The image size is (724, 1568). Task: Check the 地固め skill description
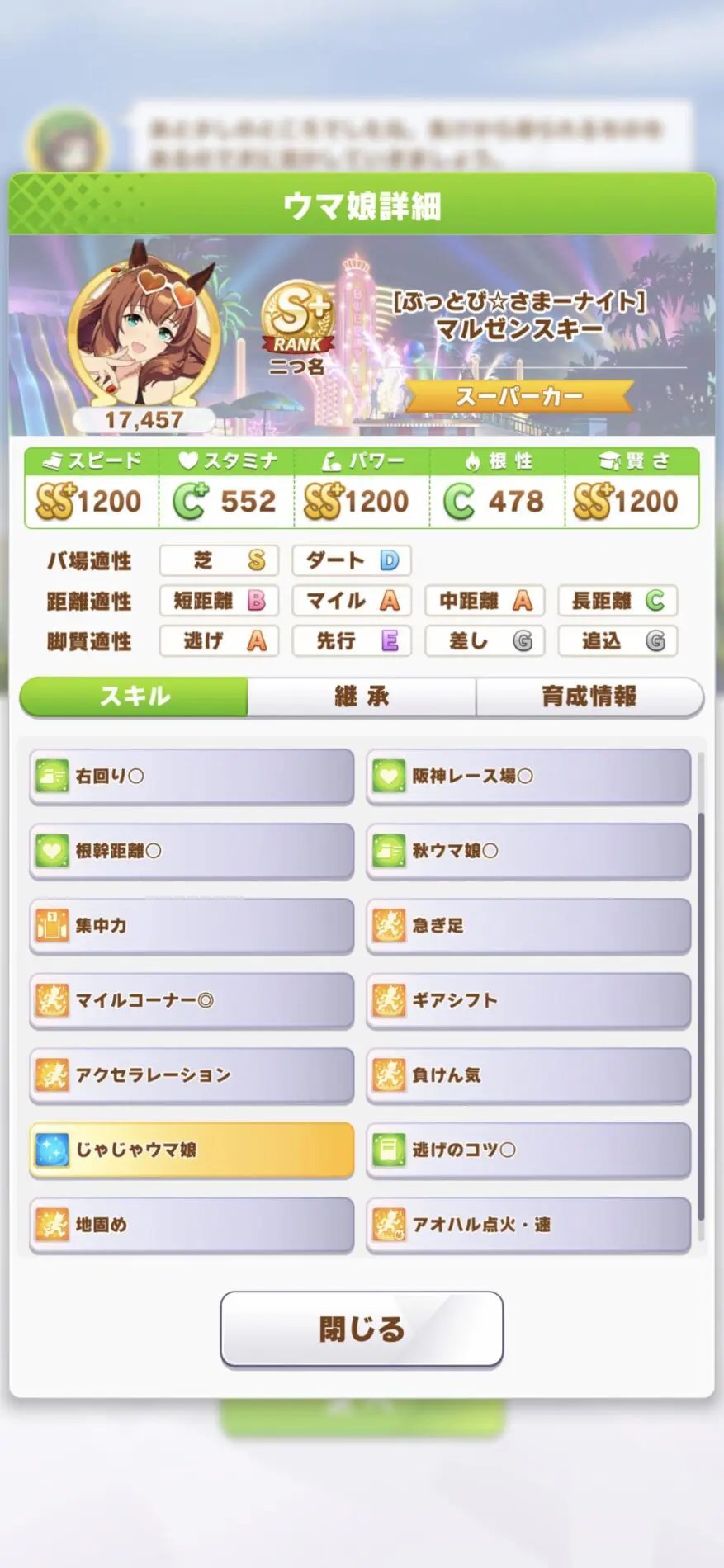(x=192, y=1225)
